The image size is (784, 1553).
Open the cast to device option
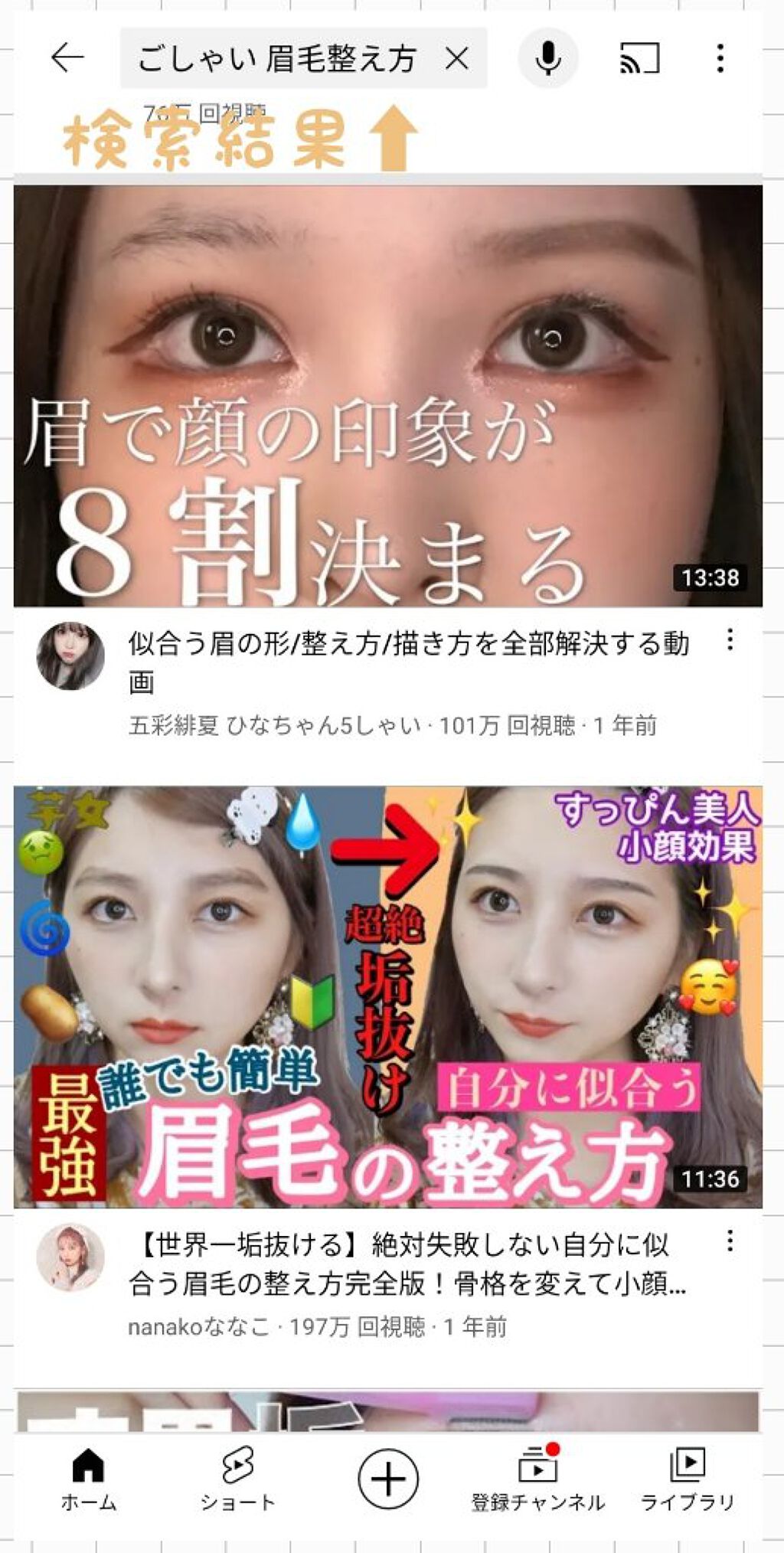[639, 58]
